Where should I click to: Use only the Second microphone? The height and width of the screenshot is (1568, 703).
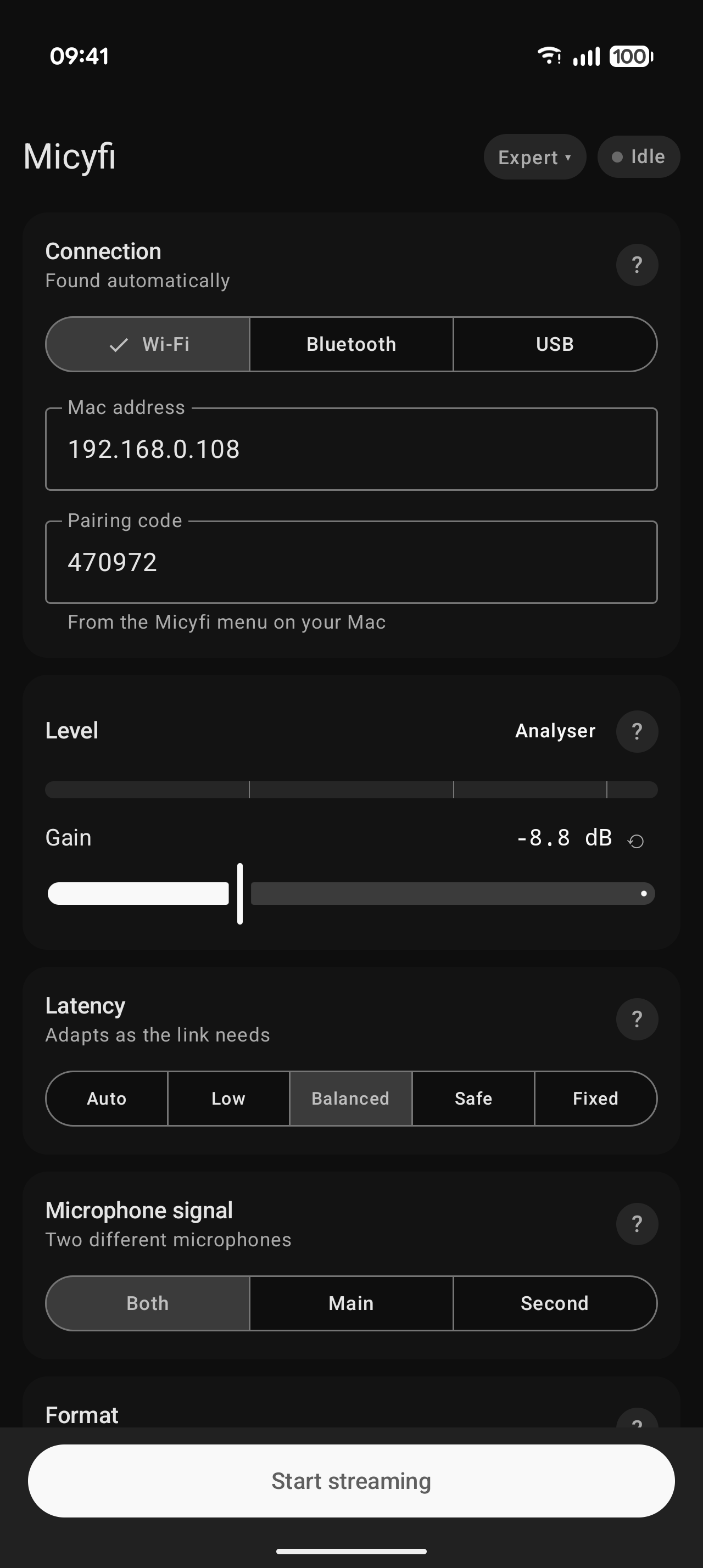coord(555,1303)
